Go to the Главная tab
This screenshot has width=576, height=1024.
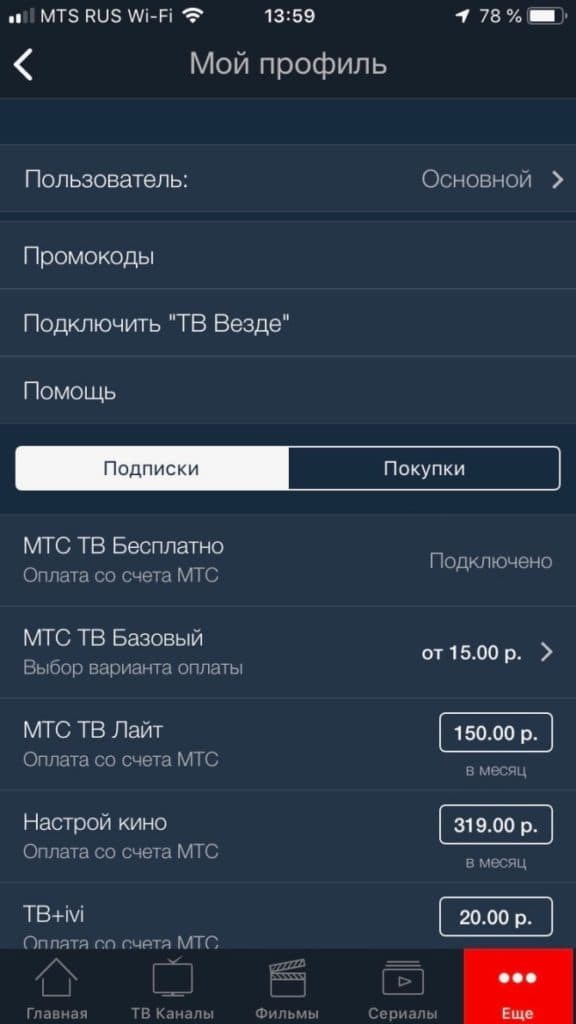tap(57, 987)
